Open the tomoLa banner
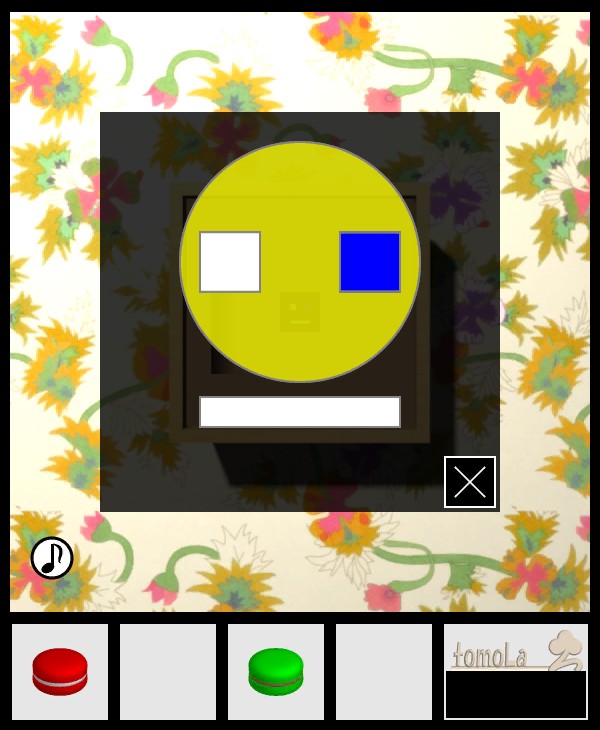Screen dimensions: 600x730 click(516, 671)
